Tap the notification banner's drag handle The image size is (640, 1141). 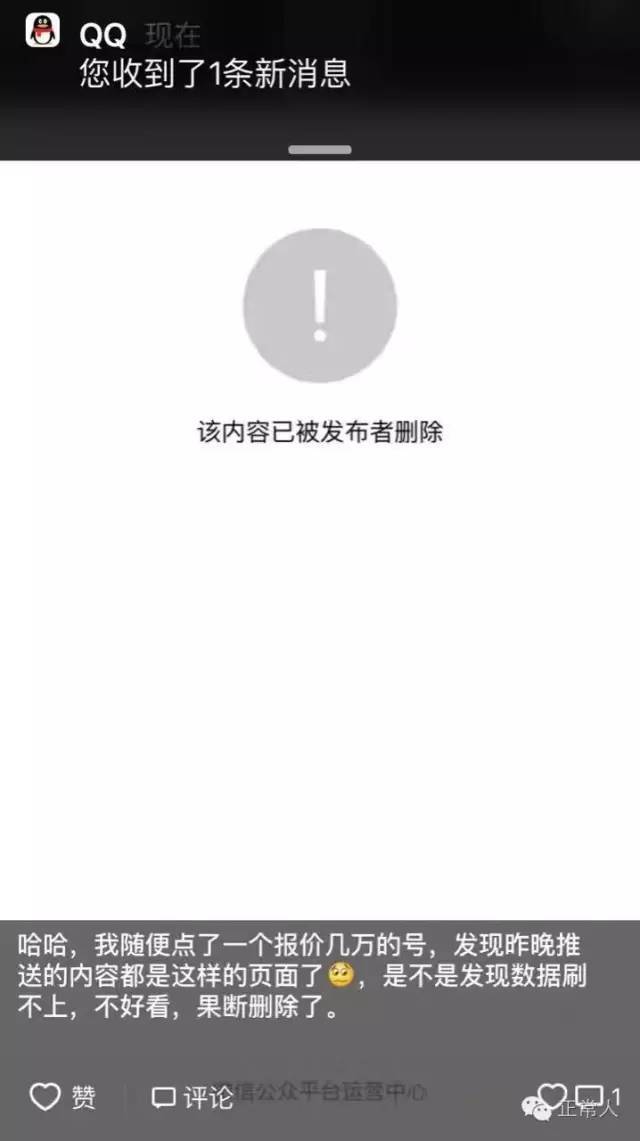pos(320,150)
